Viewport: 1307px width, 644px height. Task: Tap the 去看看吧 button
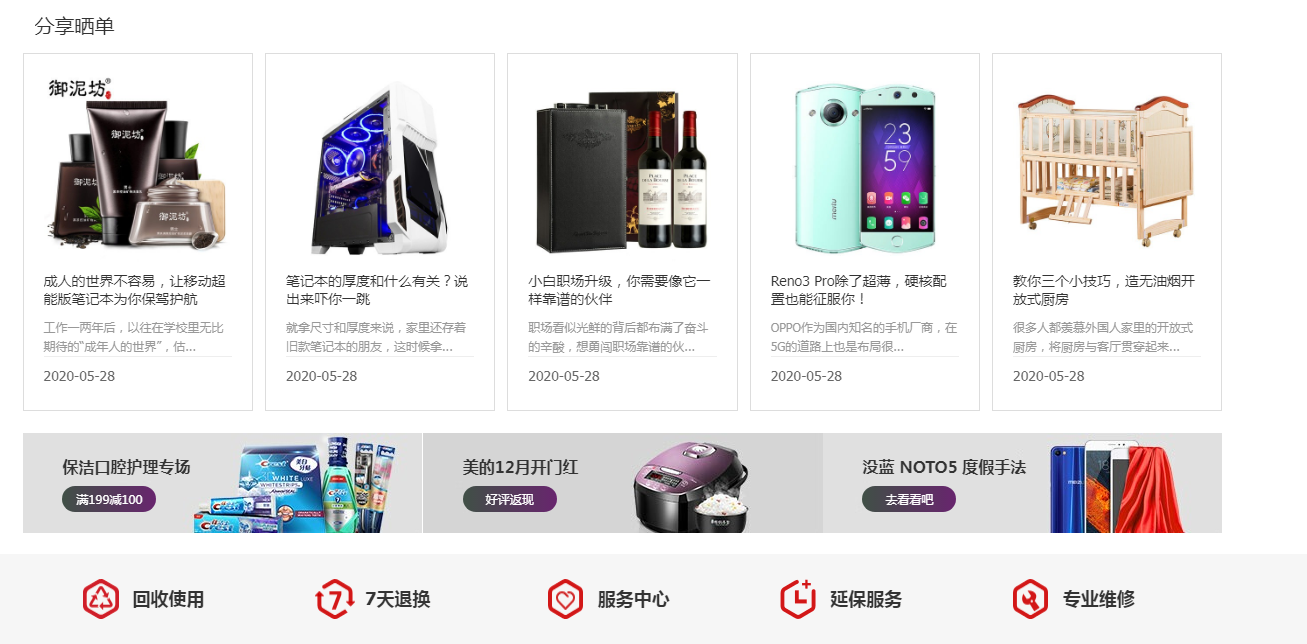tap(908, 499)
